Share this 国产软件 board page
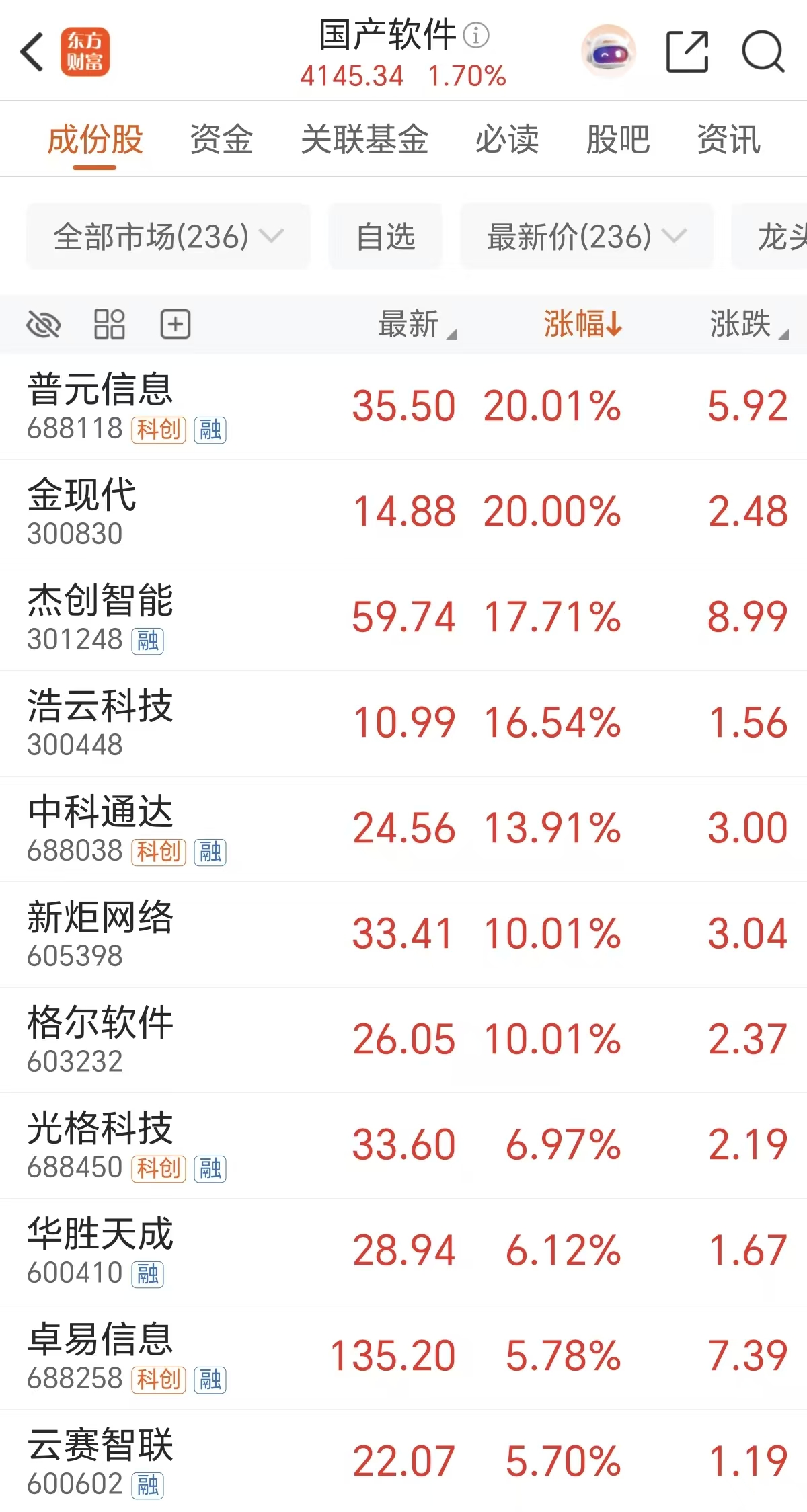This screenshot has height=1512, width=807. tap(687, 52)
